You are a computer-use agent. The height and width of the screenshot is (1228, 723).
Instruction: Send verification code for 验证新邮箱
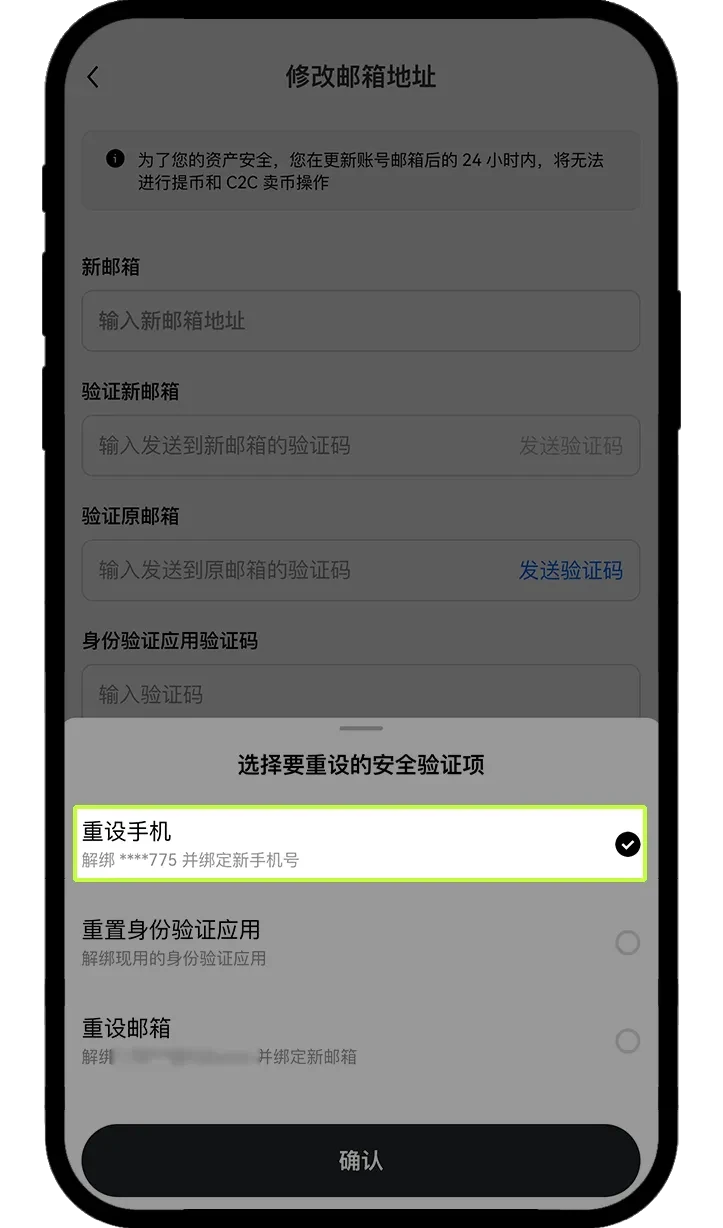pos(570,446)
